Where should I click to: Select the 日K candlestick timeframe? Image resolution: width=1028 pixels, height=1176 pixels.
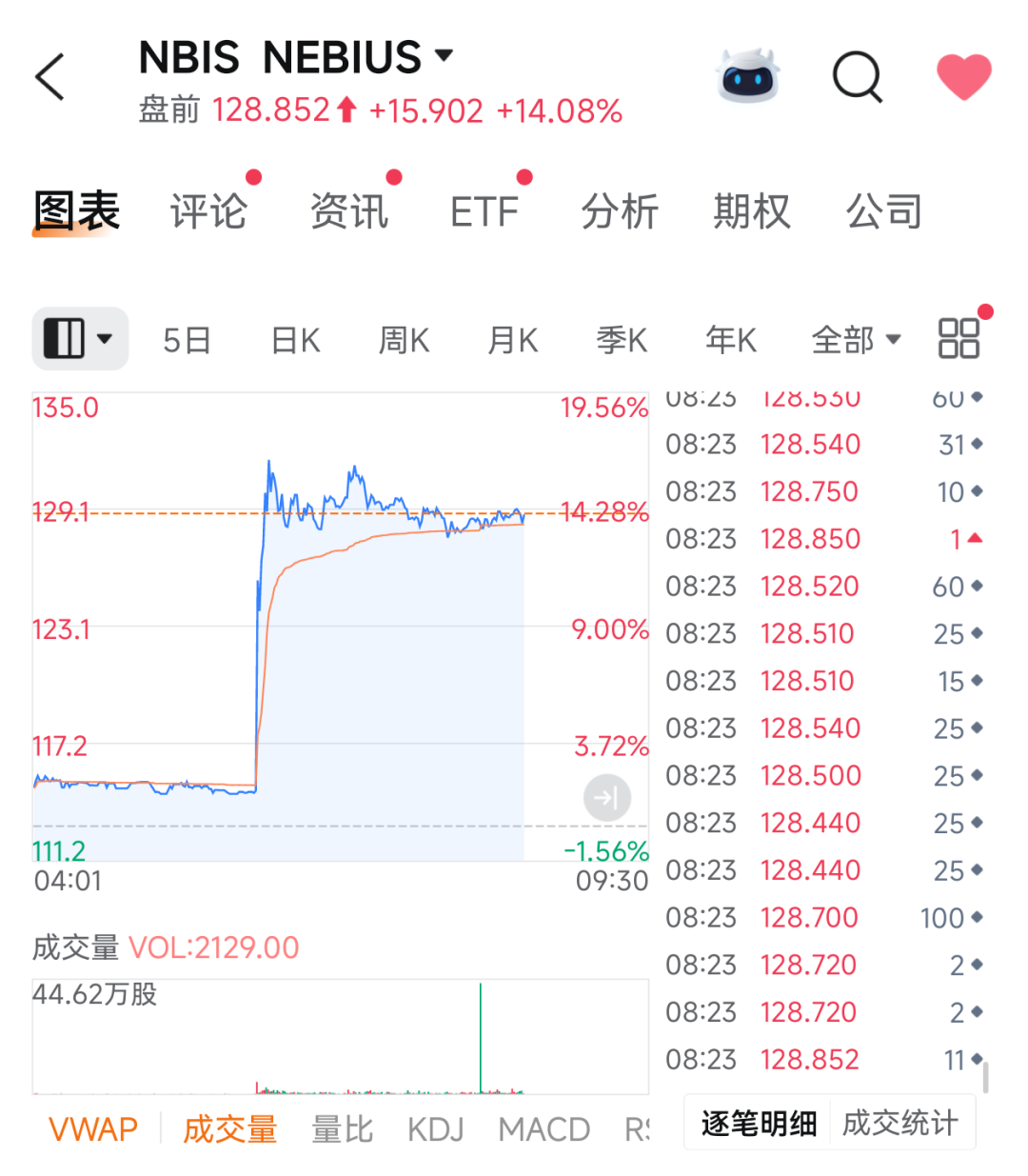294,339
